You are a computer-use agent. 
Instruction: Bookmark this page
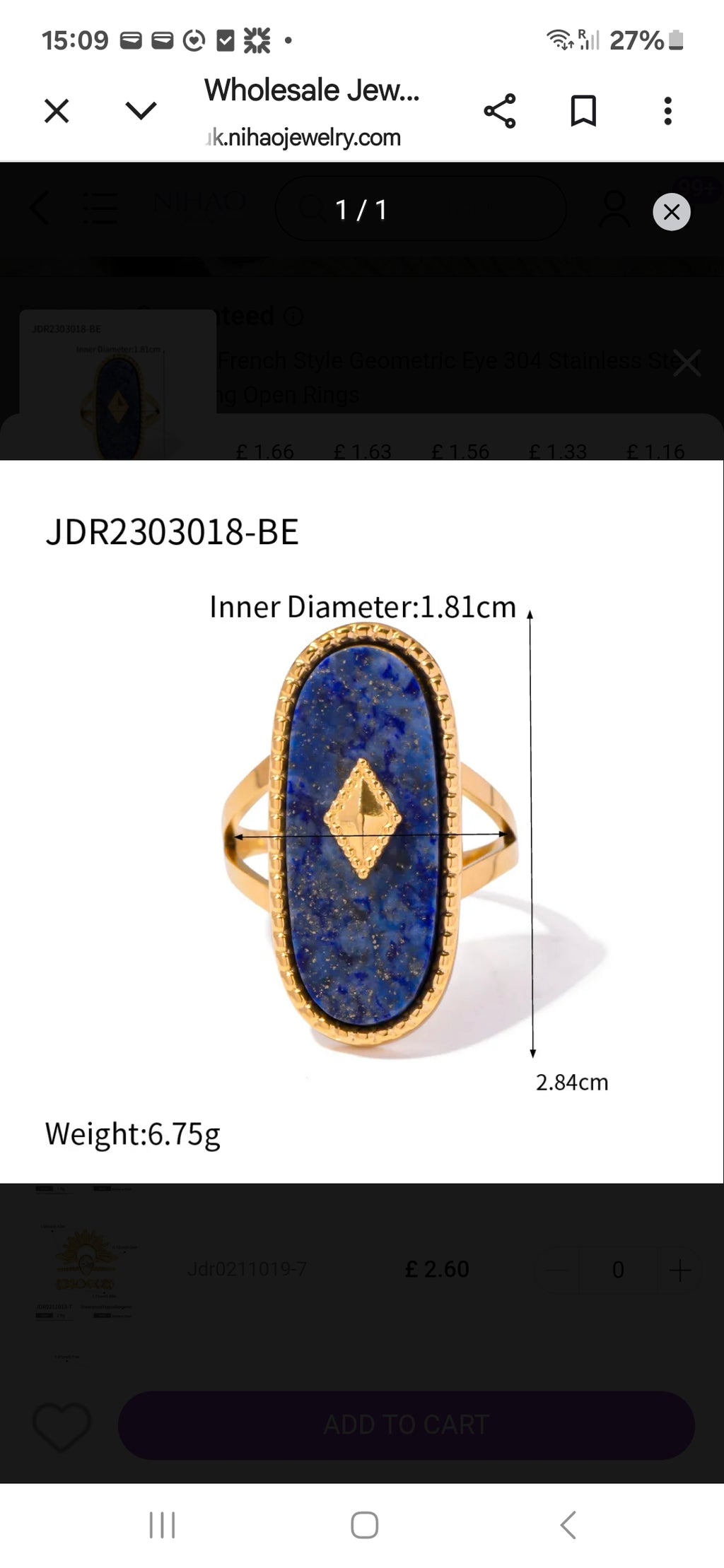[583, 111]
